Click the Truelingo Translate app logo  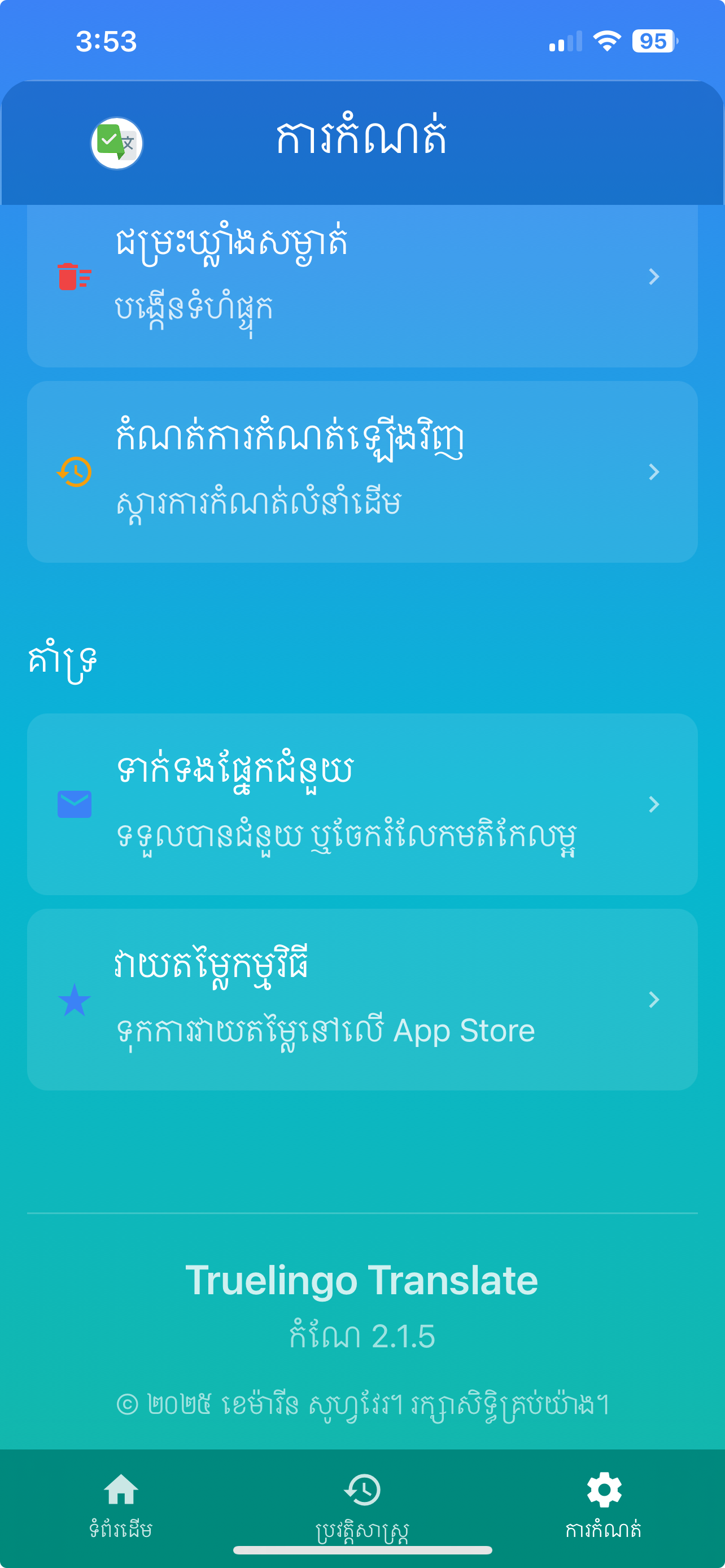pos(116,142)
